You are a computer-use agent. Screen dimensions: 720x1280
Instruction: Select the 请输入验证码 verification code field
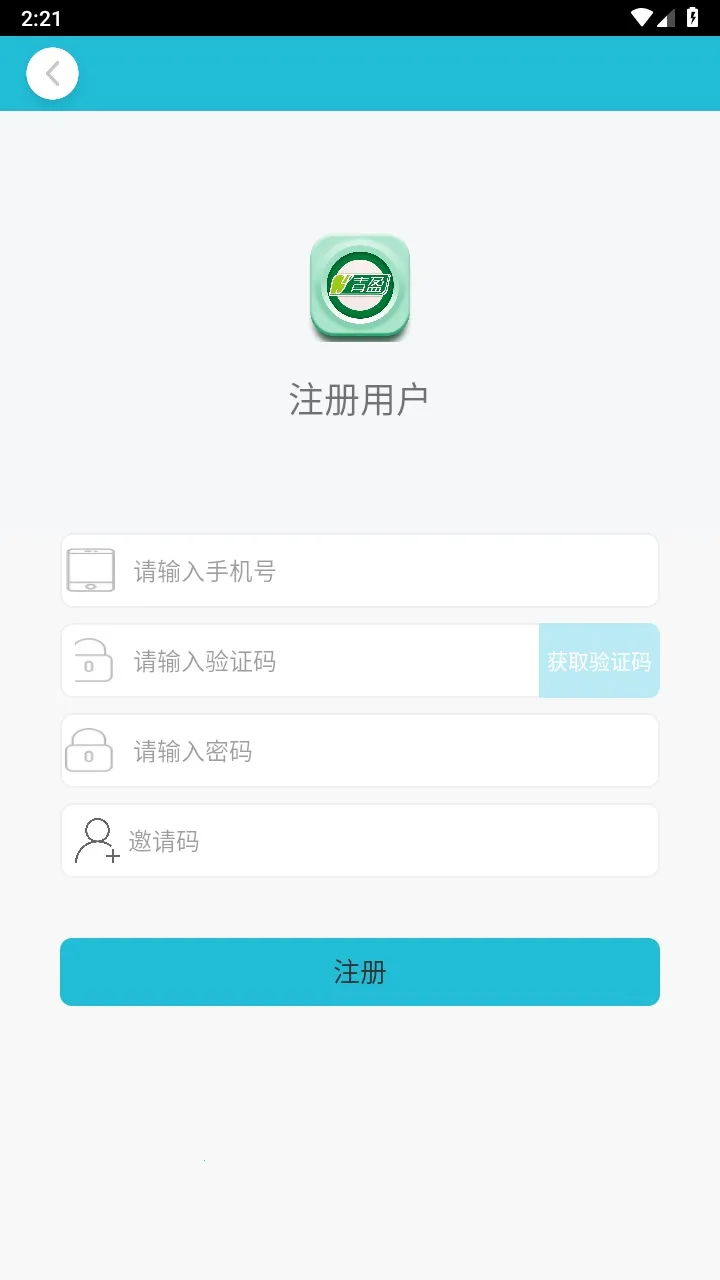click(300, 660)
